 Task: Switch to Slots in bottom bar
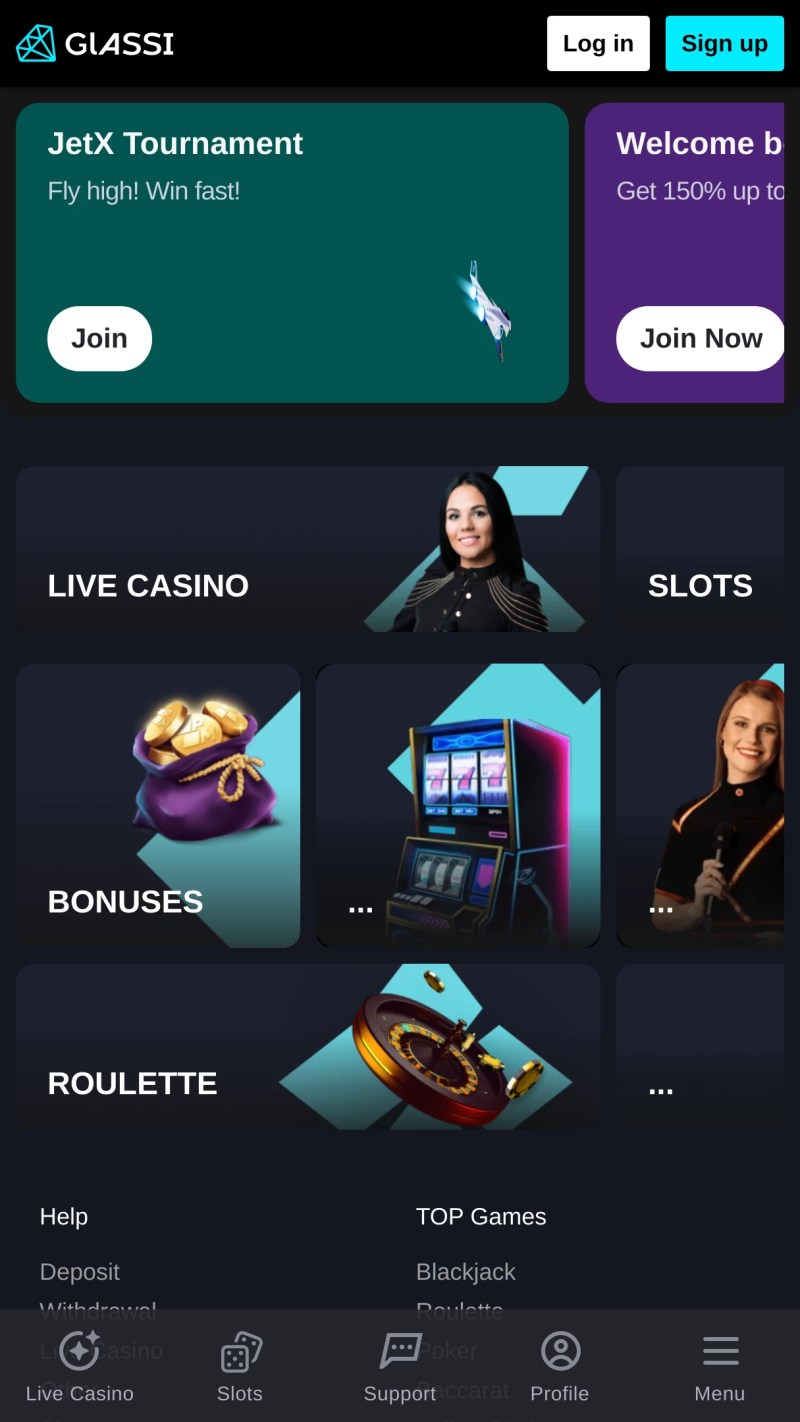tap(240, 1366)
